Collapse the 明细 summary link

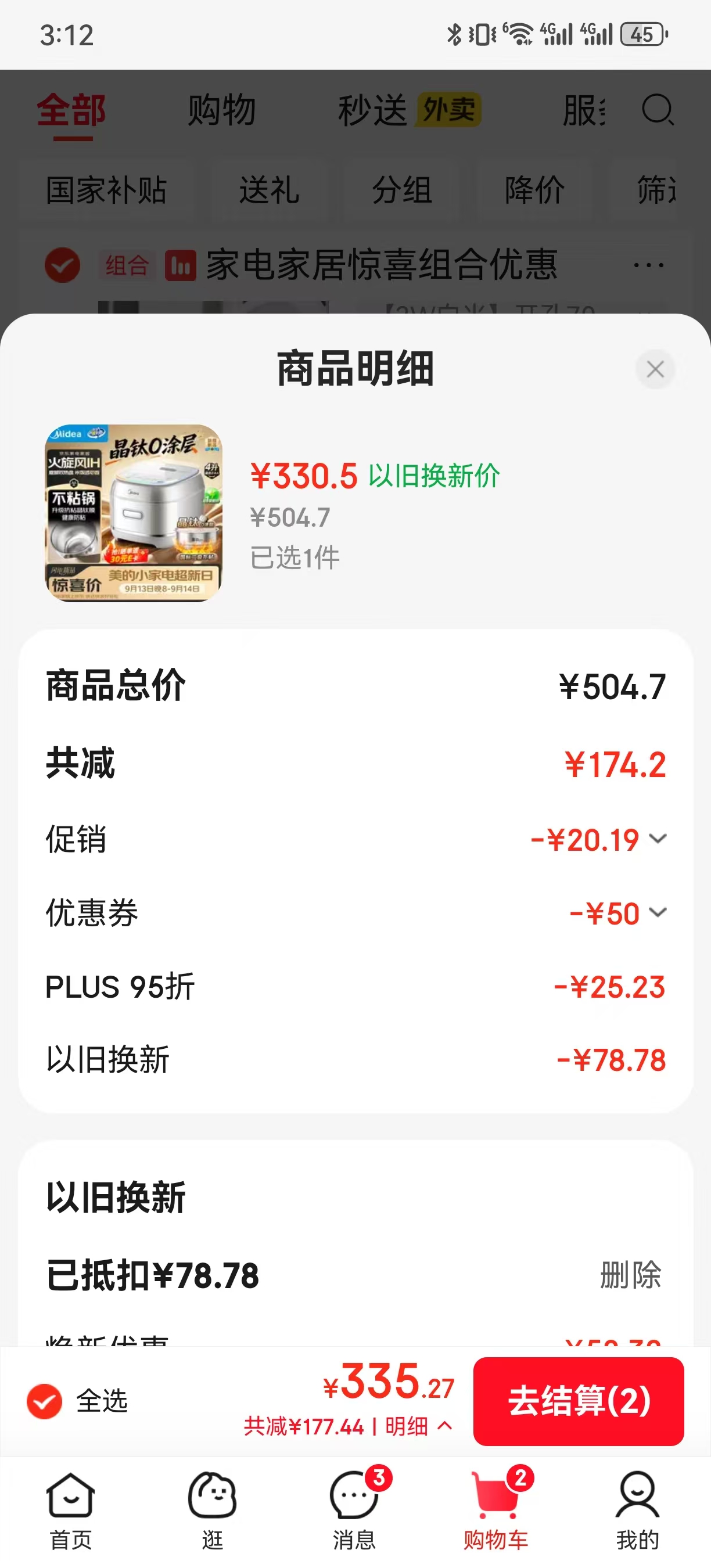(419, 1426)
